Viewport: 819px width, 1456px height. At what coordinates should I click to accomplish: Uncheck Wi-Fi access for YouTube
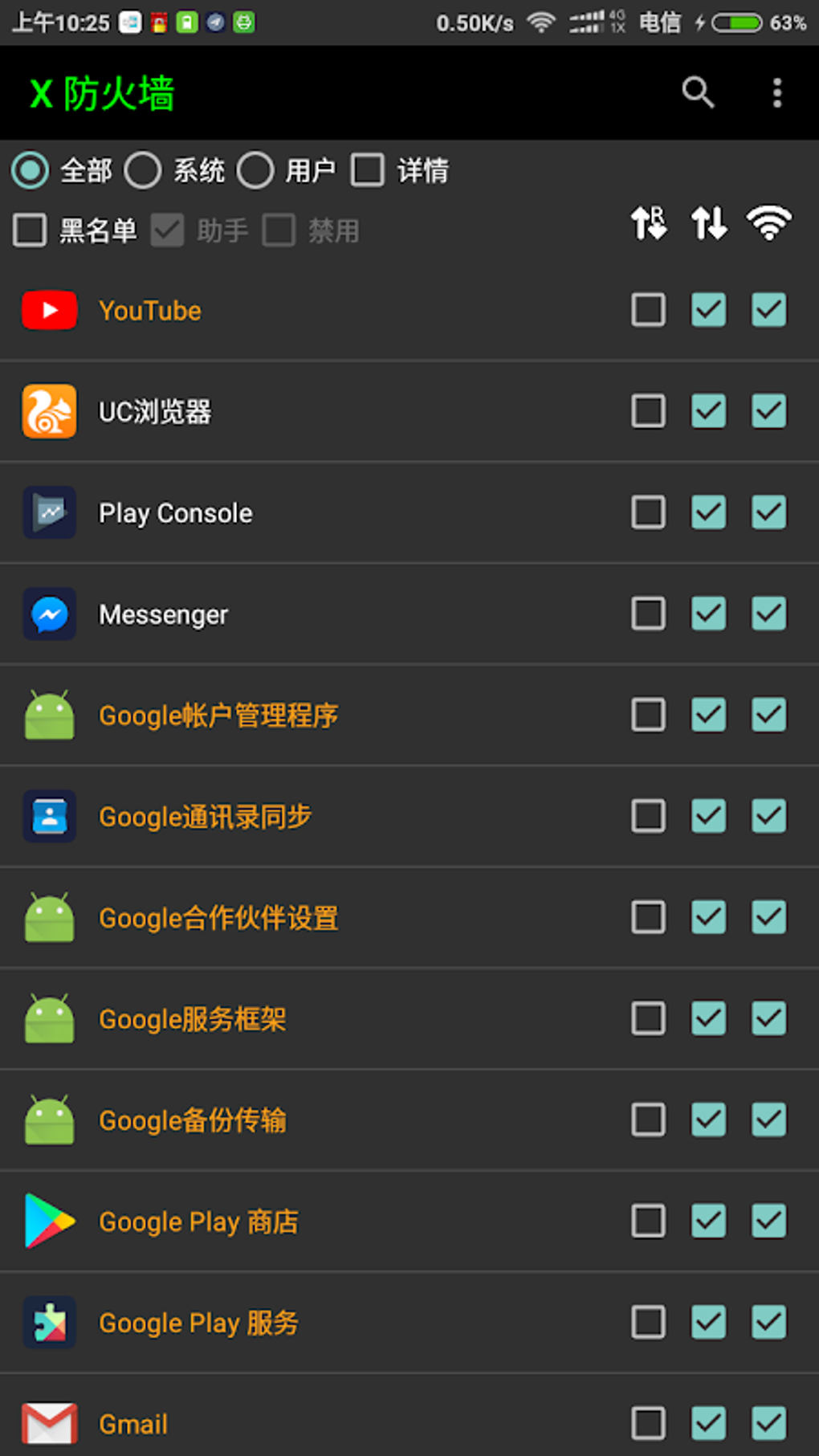point(768,310)
